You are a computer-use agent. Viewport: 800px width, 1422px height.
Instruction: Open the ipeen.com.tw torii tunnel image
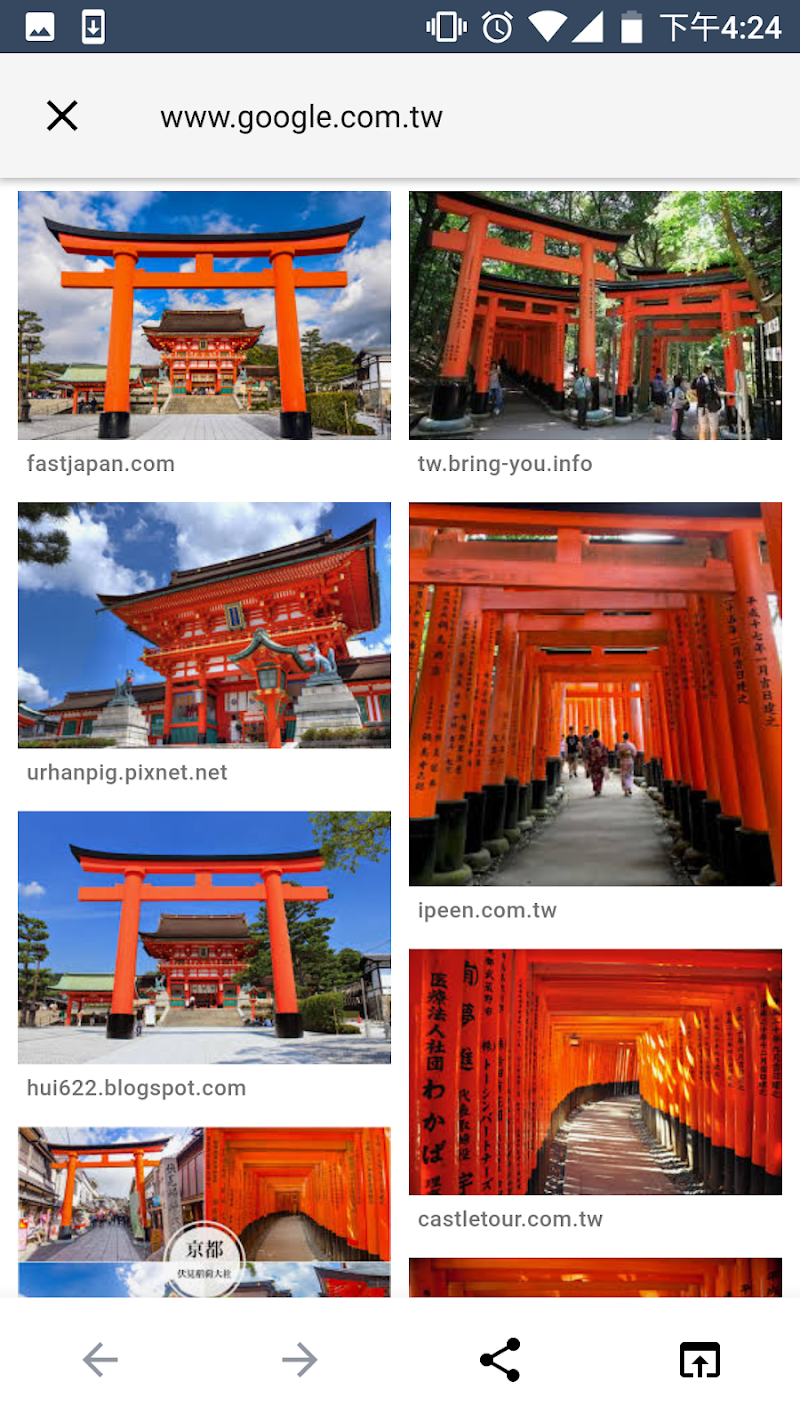click(595, 694)
